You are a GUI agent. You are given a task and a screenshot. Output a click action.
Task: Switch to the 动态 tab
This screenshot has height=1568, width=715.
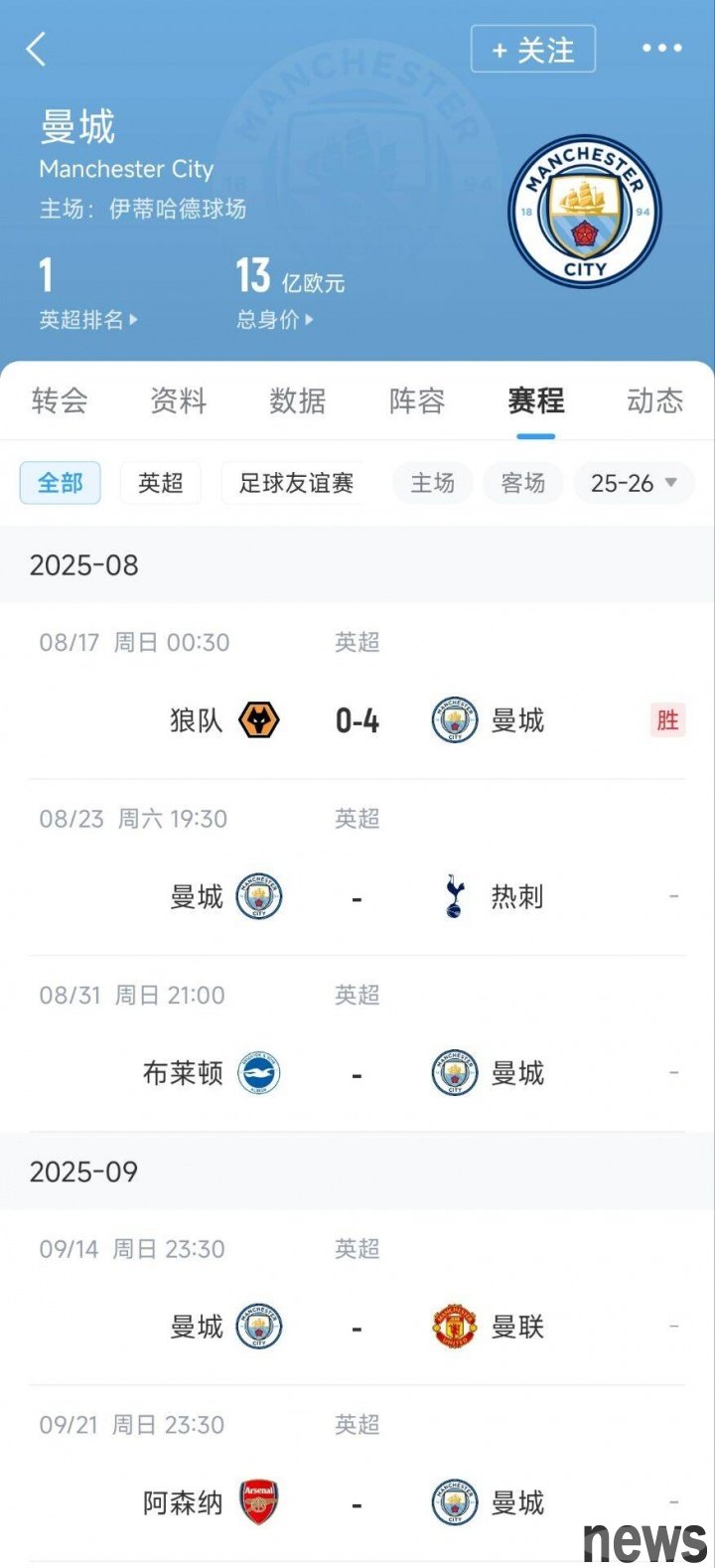[655, 400]
